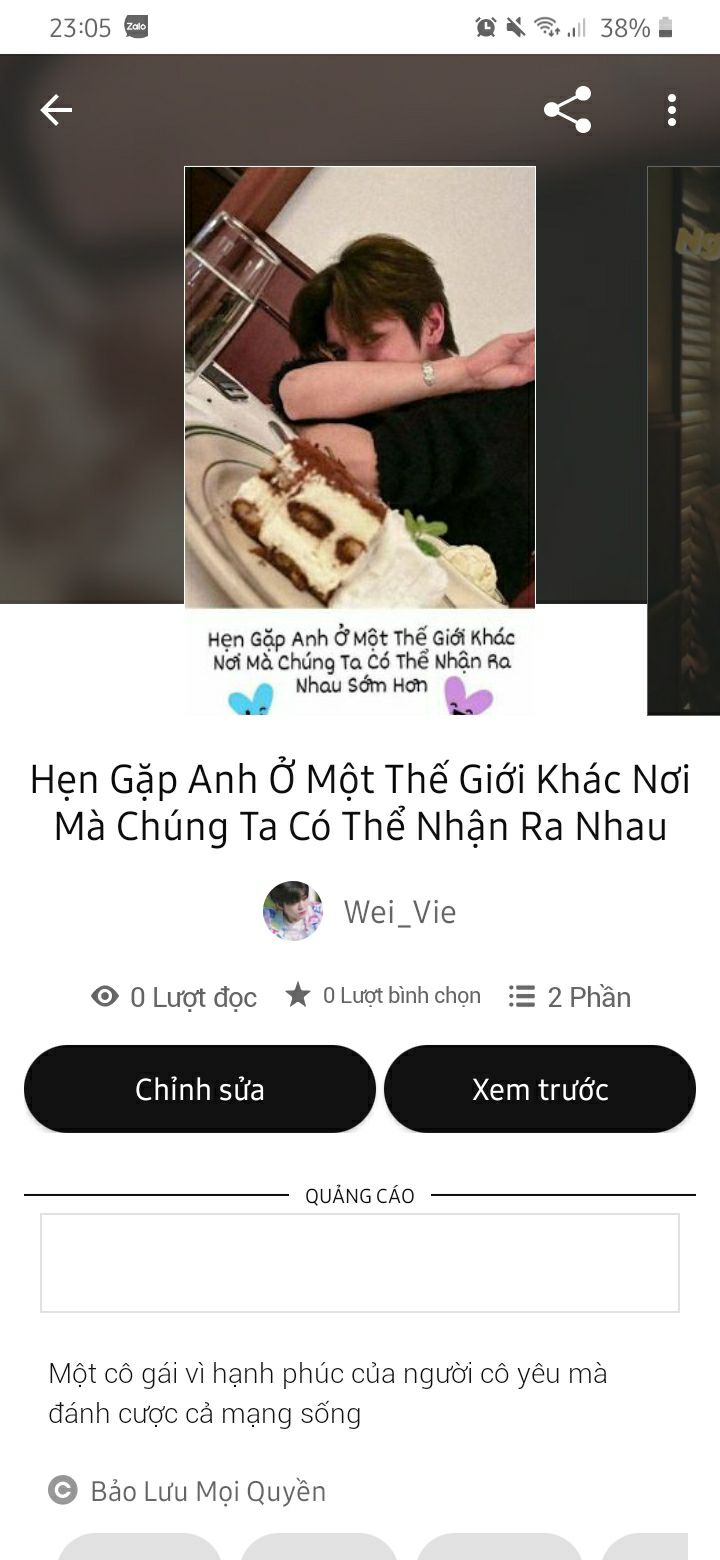The image size is (720, 1560).
Task: Tap the Chỉnh sửa button
Action: click(200, 1089)
